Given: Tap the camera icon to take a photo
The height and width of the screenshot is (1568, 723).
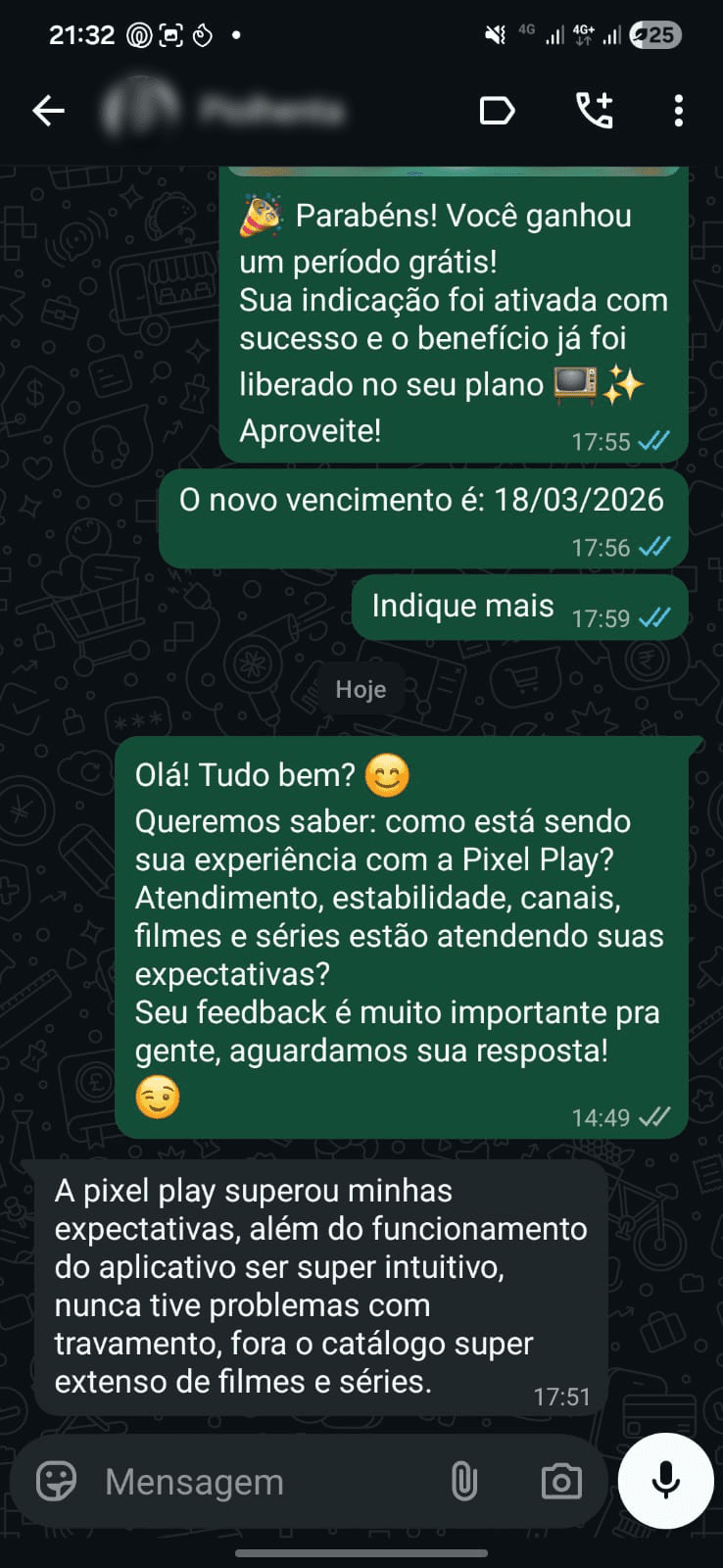Looking at the screenshot, I should pos(559,1482).
